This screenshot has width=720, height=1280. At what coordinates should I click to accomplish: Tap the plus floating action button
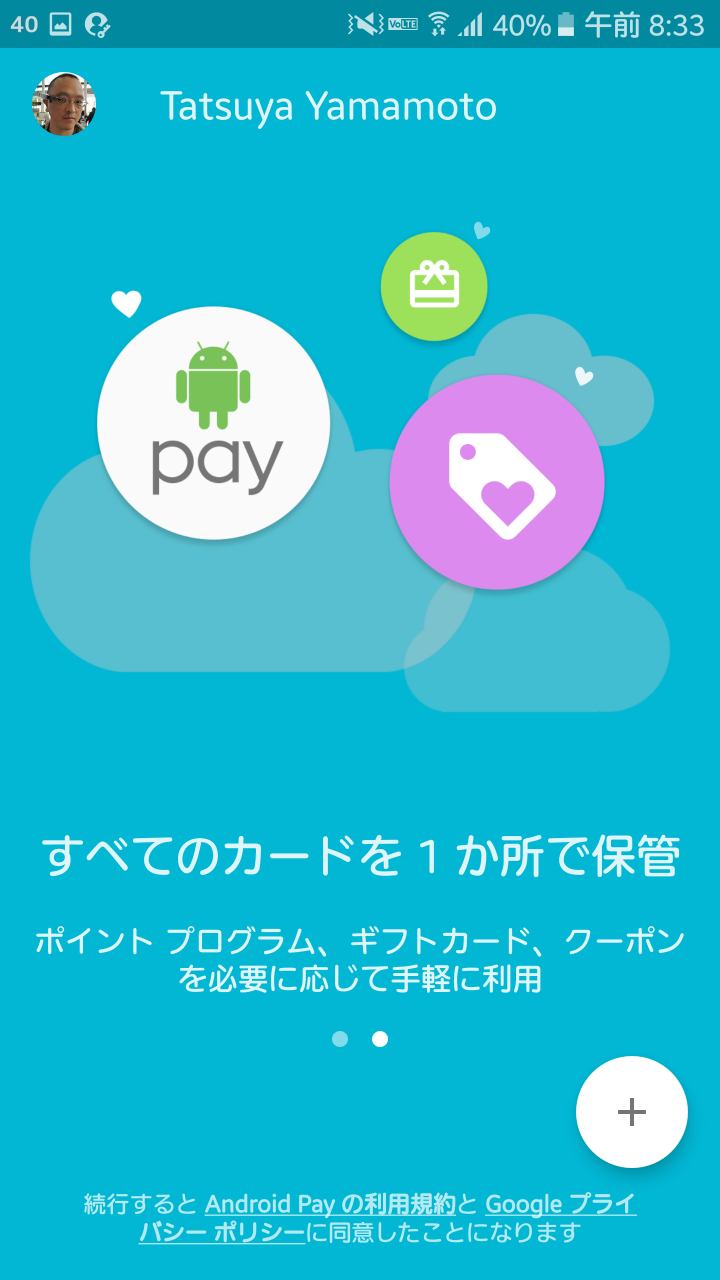pyautogui.click(x=632, y=1112)
